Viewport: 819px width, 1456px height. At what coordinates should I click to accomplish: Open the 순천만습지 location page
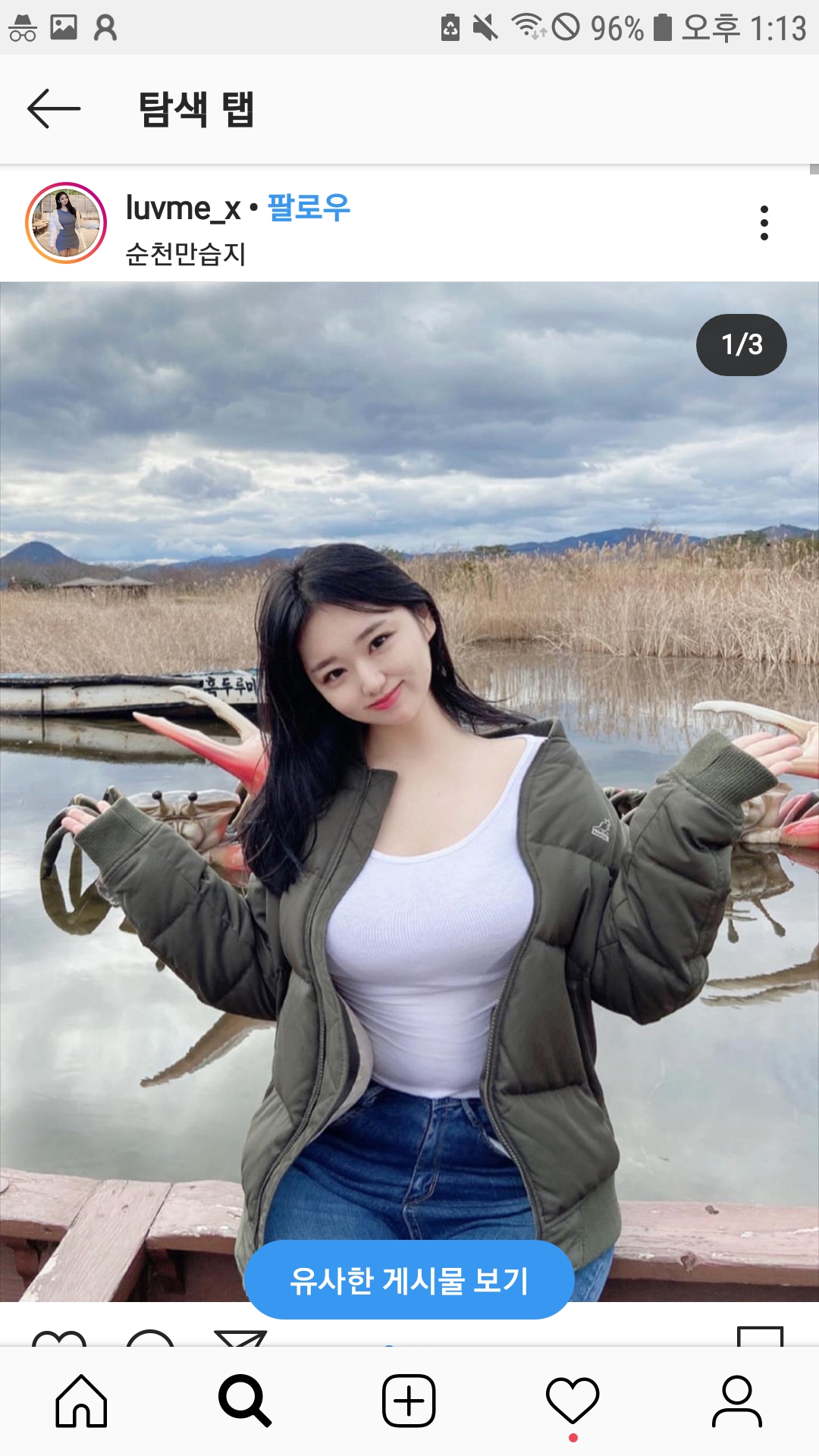pyautogui.click(x=186, y=254)
